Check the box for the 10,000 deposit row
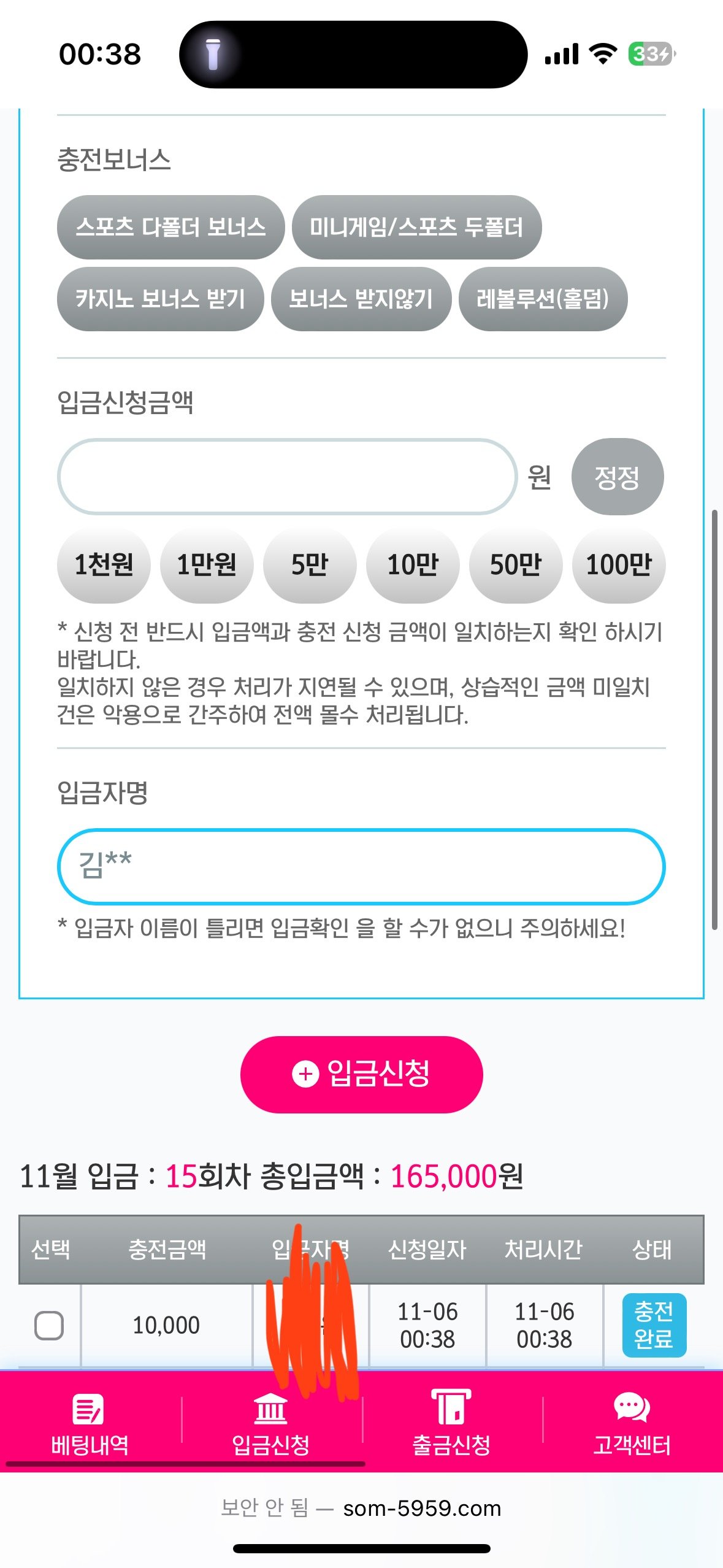The image size is (723, 1568). point(49,1326)
